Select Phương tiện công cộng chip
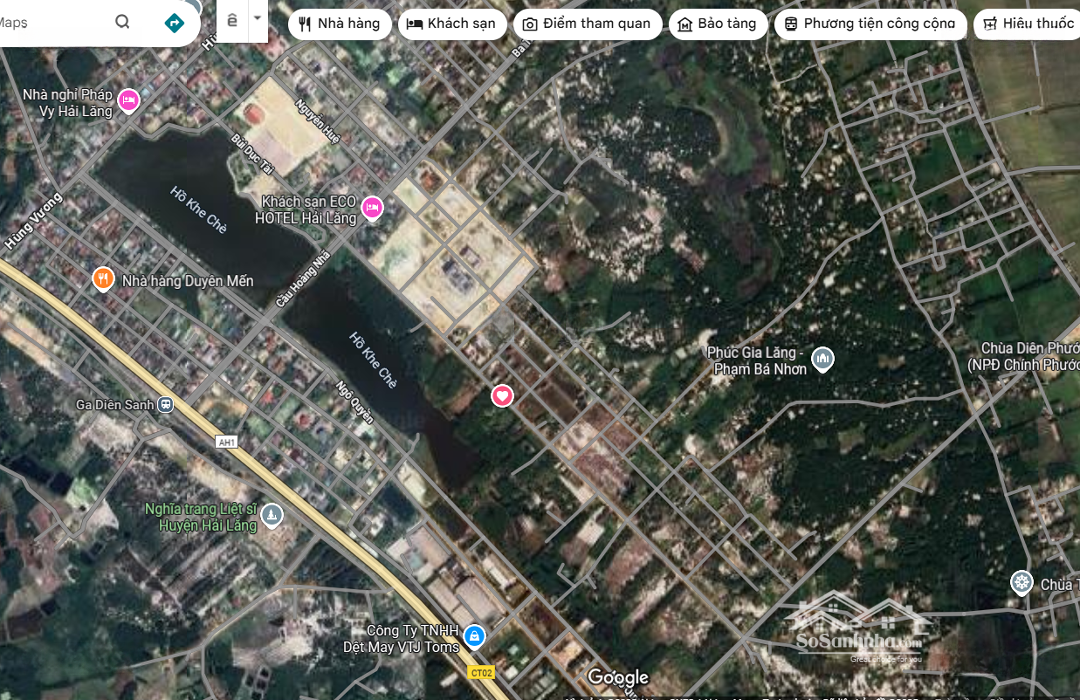 [x=870, y=24]
